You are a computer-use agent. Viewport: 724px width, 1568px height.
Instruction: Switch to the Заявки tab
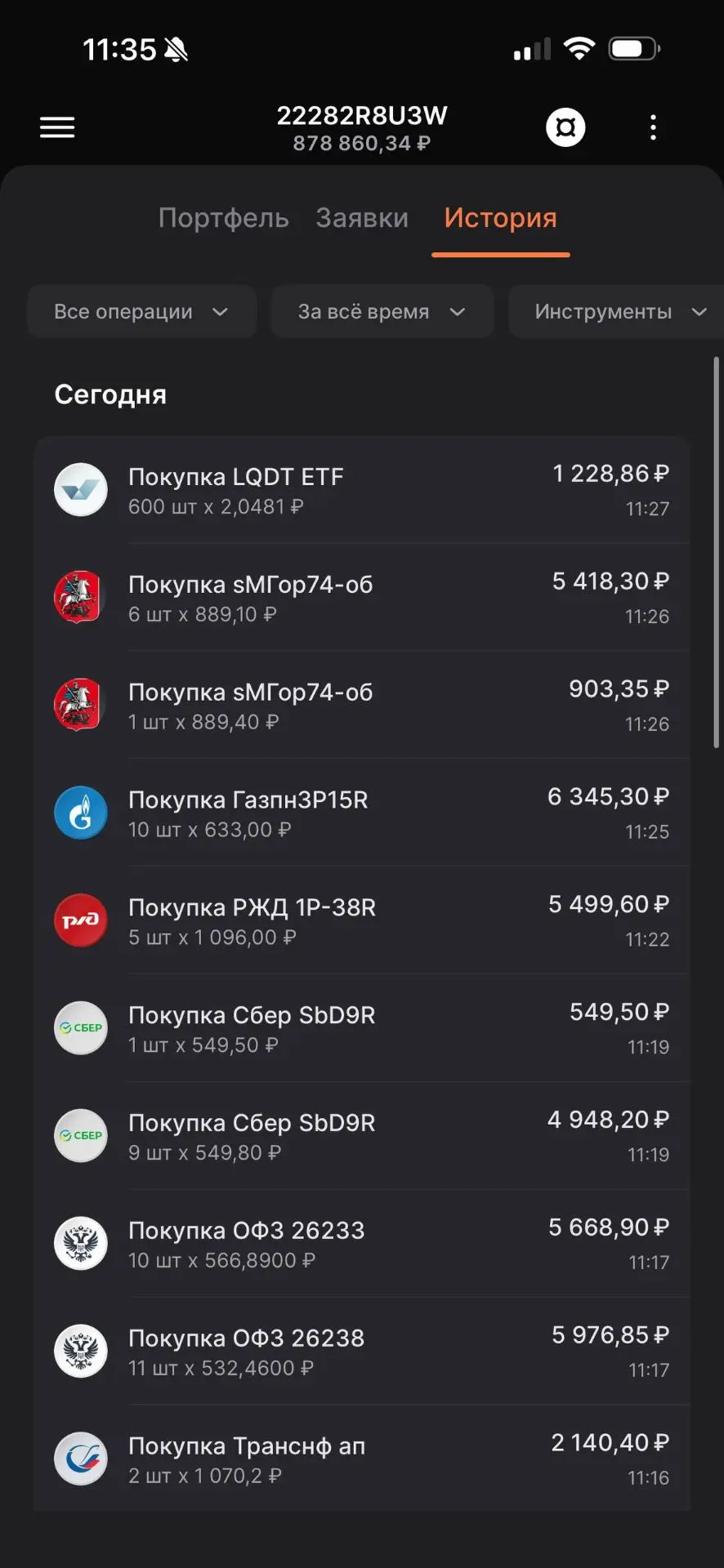pos(362,218)
